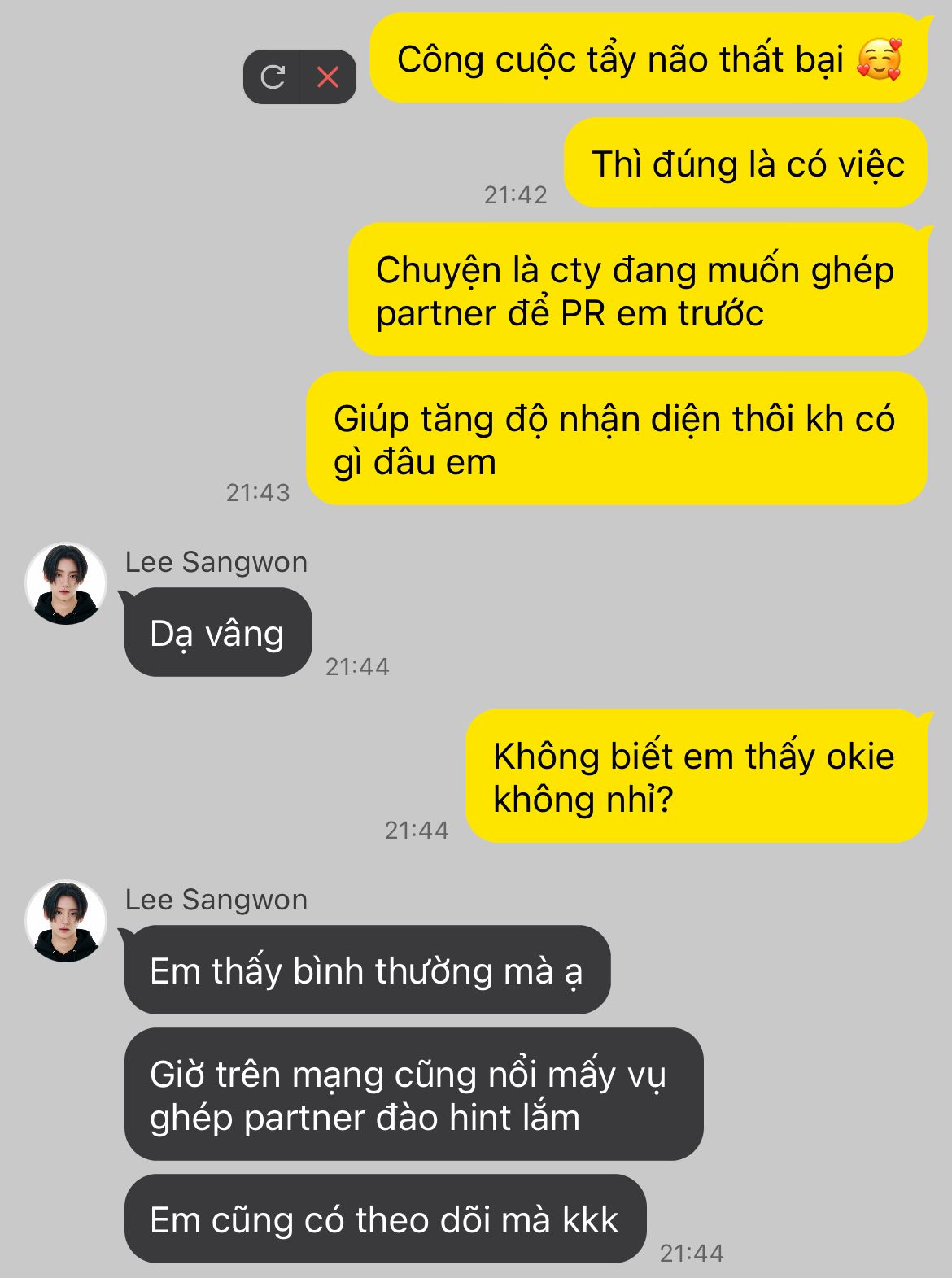Image resolution: width=952 pixels, height=1278 pixels.
Task: Tap Lee Sangwon's avatar beside 'Em thấy bình thường'
Action: click(66, 921)
